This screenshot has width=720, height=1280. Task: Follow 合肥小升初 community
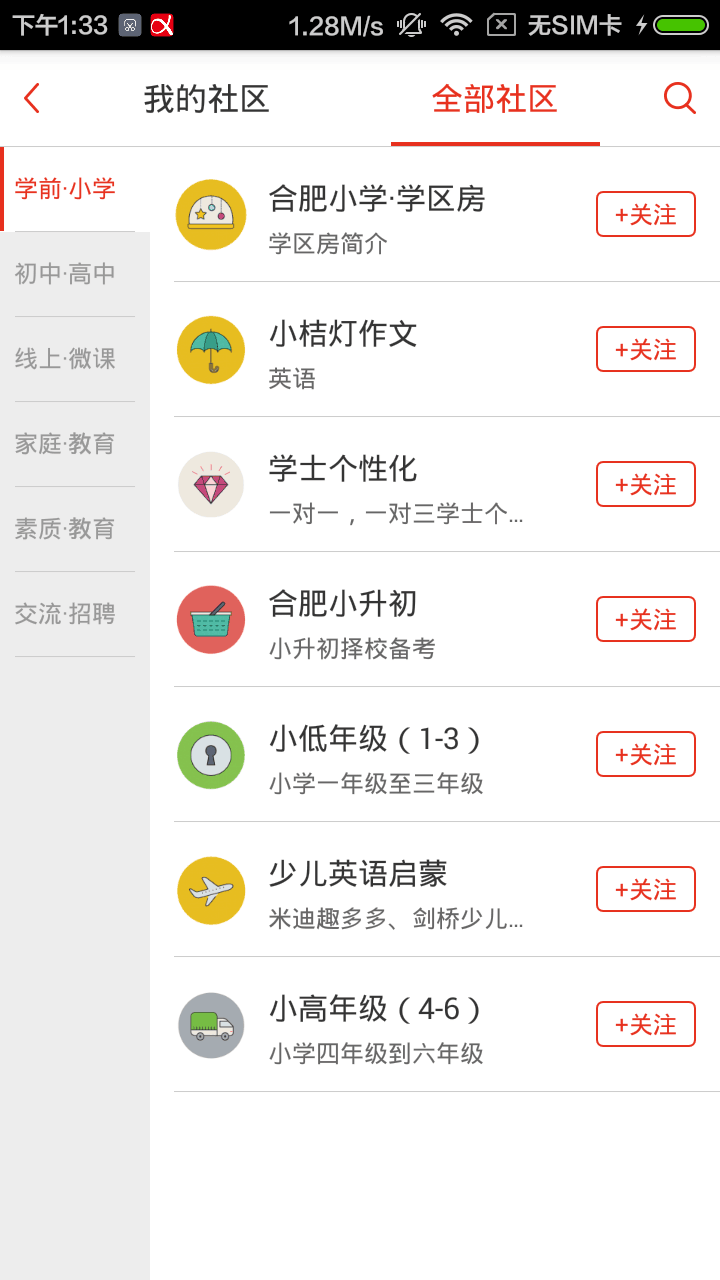click(646, 619)
